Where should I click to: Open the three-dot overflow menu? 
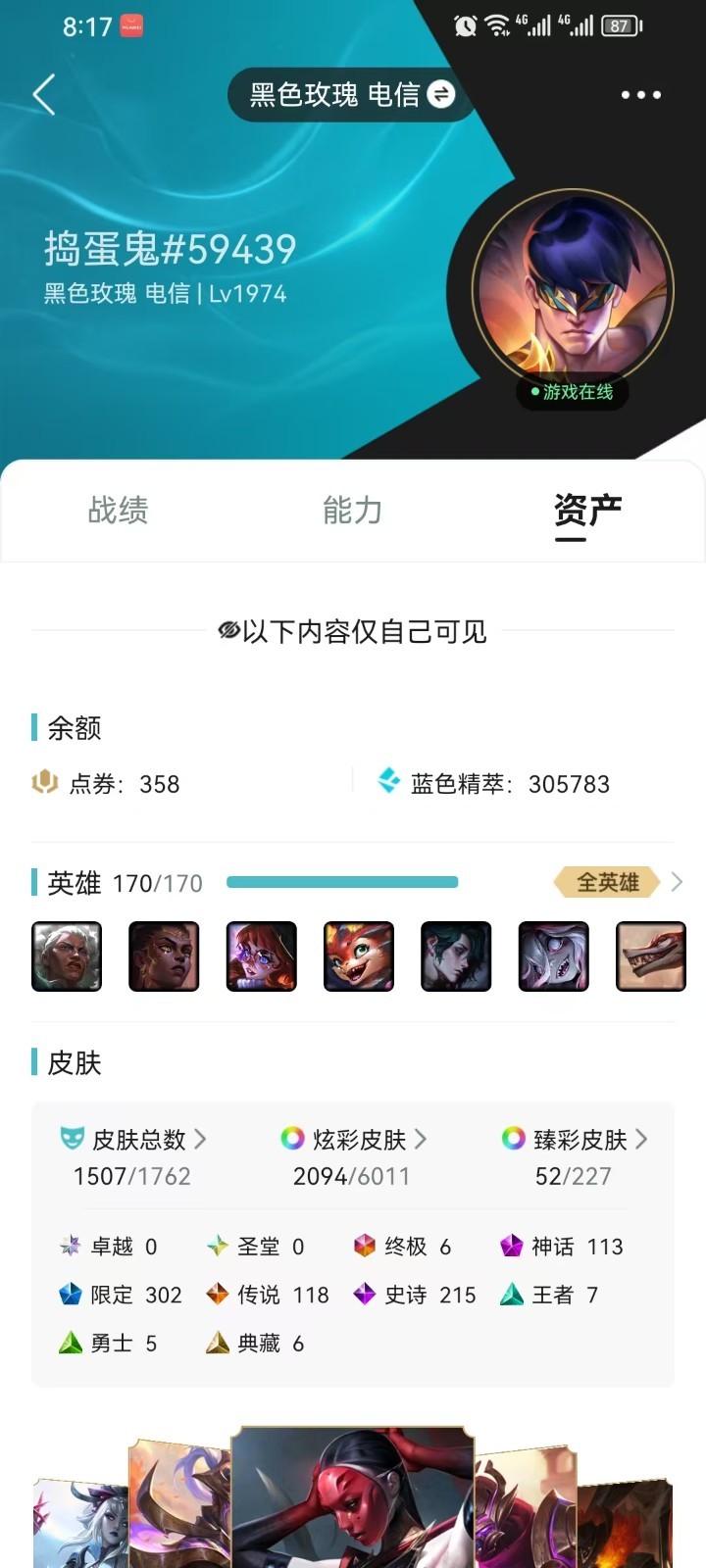tap(641, 95)
